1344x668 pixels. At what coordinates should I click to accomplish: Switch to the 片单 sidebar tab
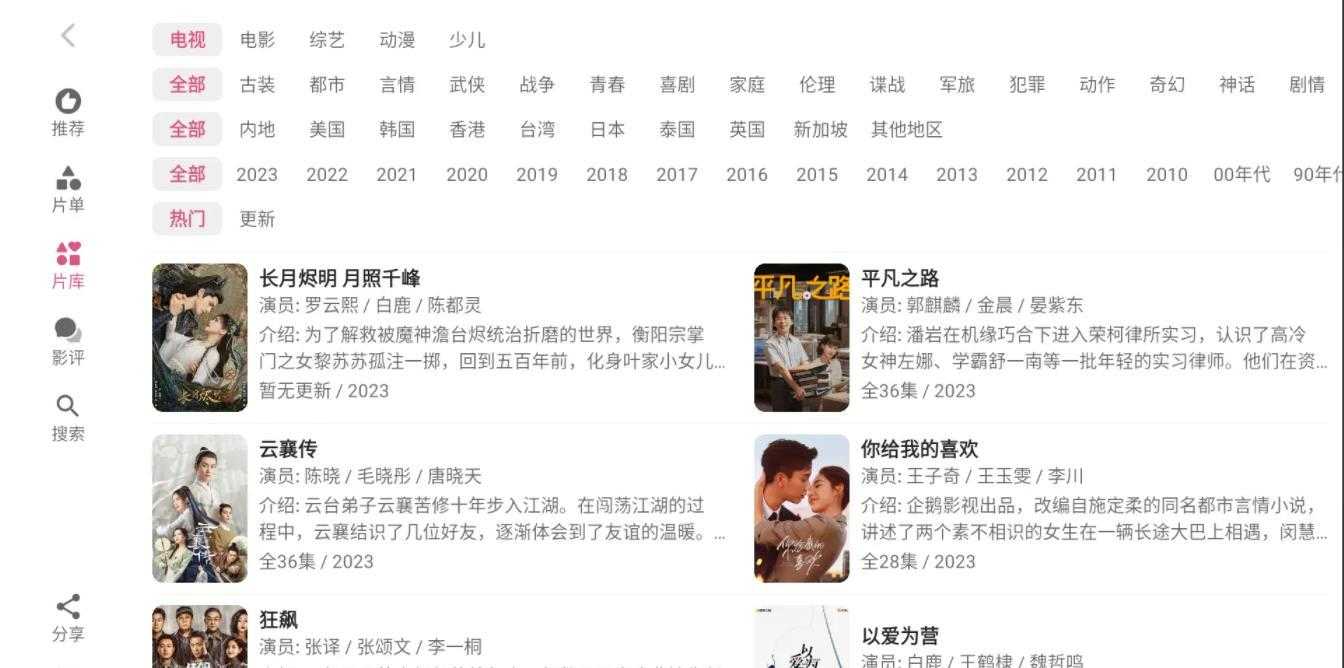click(68, 189)
